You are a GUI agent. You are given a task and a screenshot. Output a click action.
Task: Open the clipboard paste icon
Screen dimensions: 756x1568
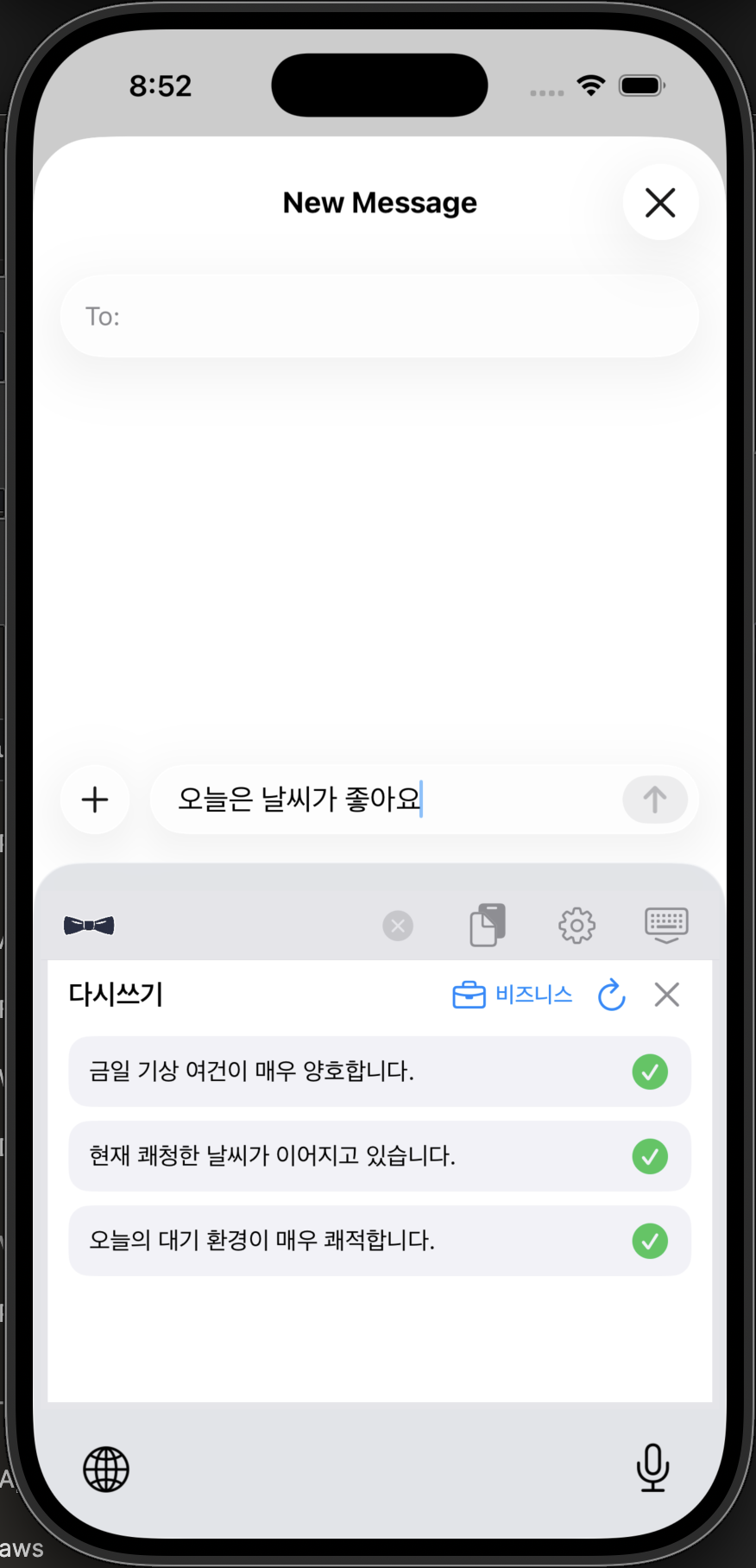[488, 926]
